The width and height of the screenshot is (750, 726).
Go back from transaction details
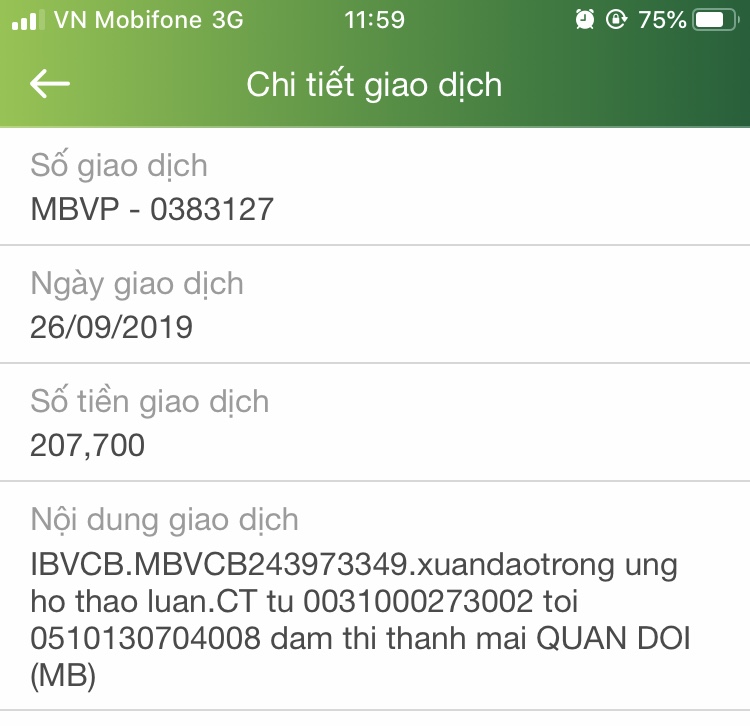coord(50,84)
